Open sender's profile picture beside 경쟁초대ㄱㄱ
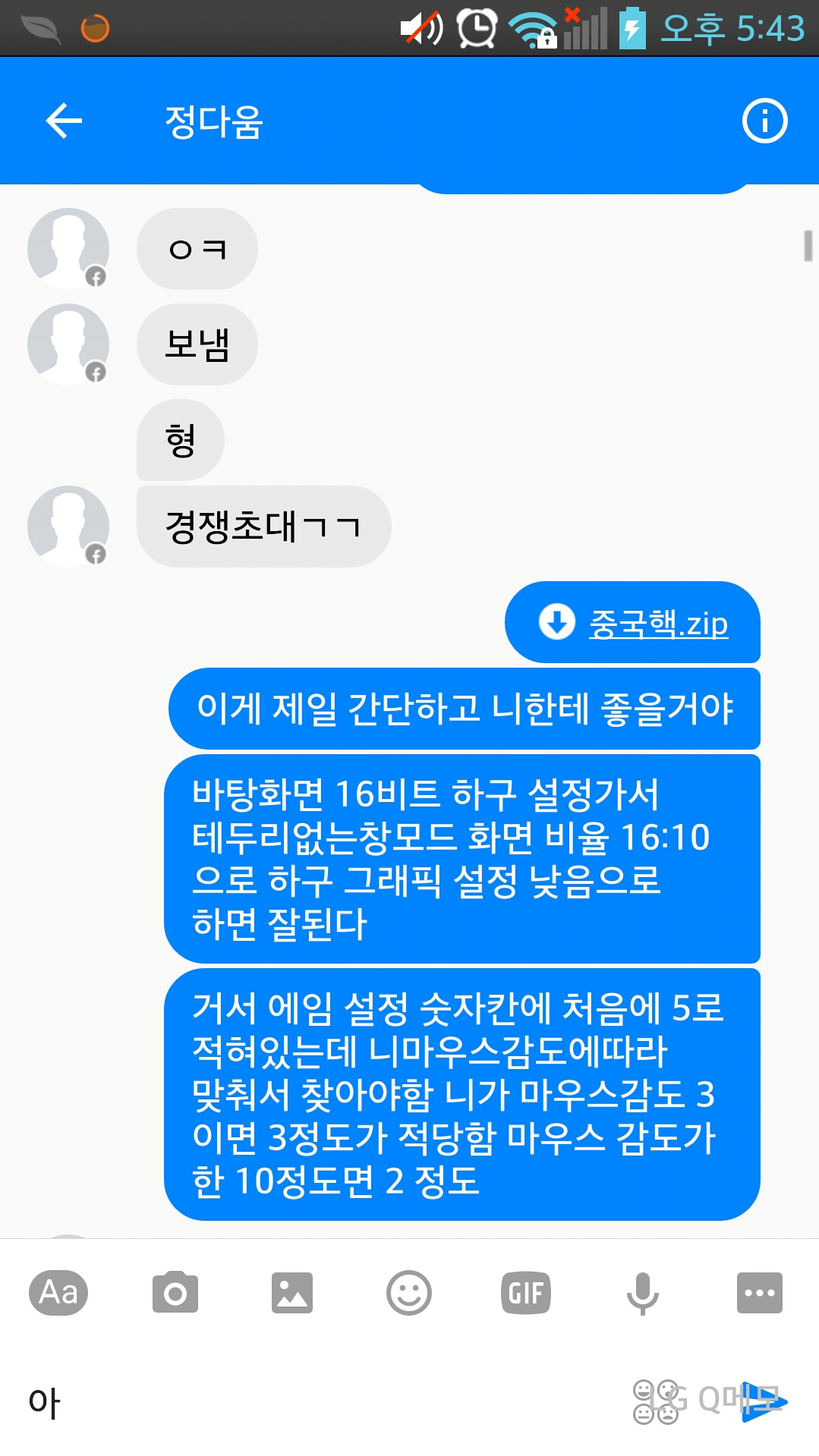The height and width of the screenshot is (1456, 819). (x=68, y=527)
